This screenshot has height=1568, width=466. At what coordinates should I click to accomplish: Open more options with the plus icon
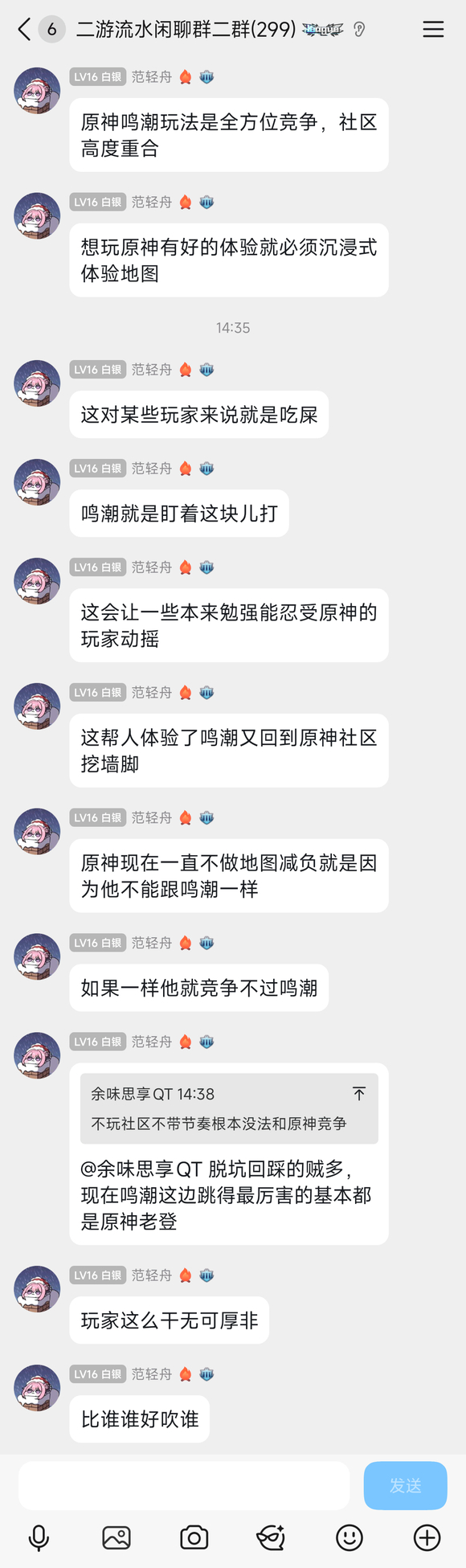(x=427, y=1538)
